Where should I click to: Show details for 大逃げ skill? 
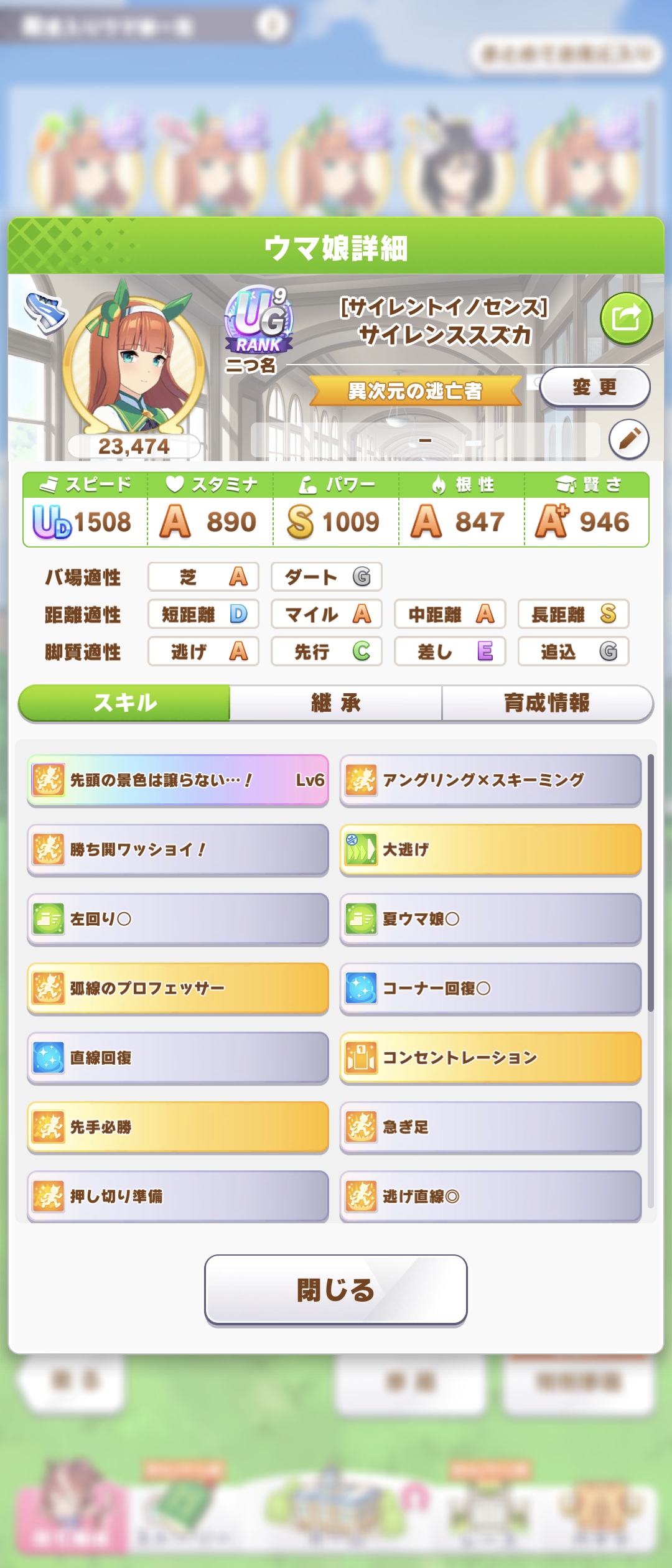pyautogui.click(x=490, y=850)
